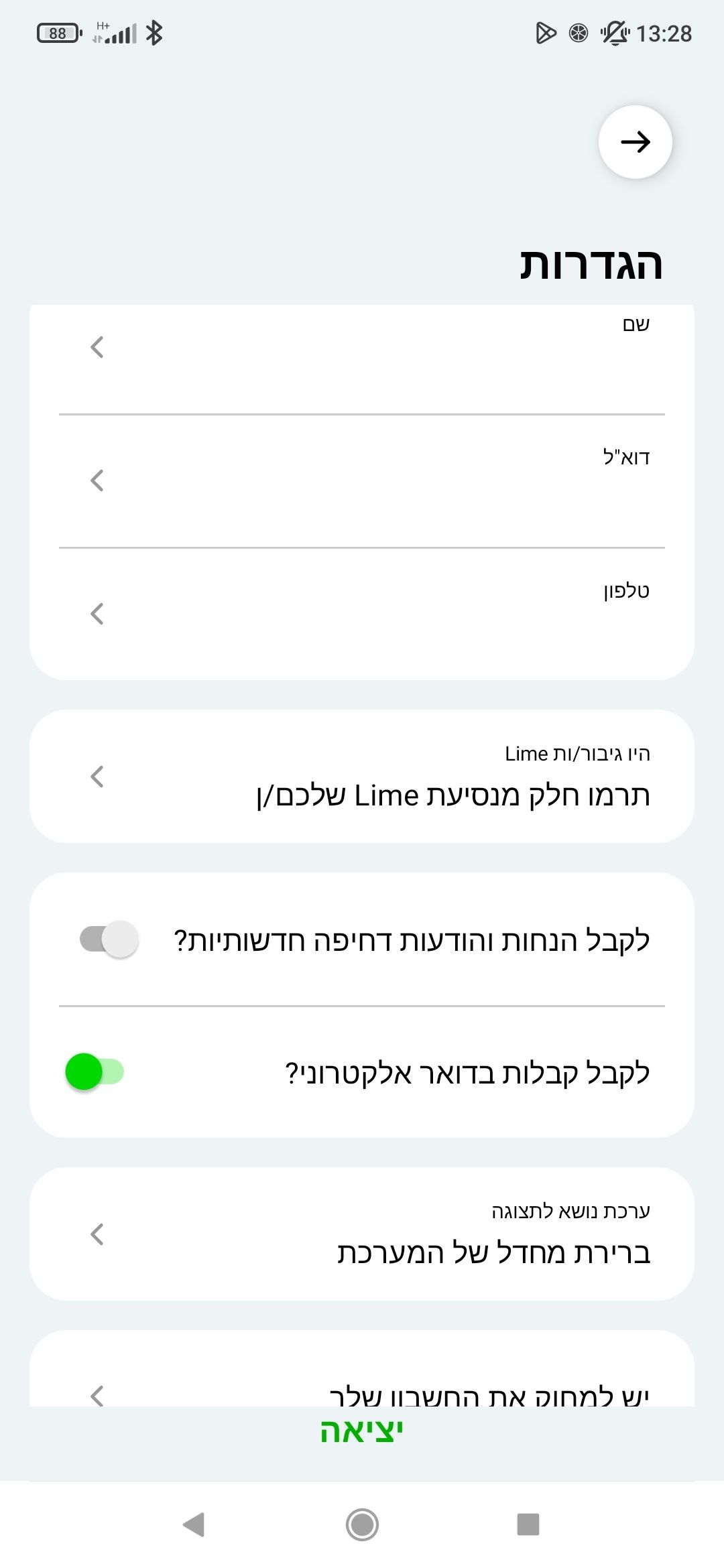Open the display theme (ערכת נושא) setting
The width and height of the screenshot is (724, 1568).
pyautogui.click(x=362, y=1234)
